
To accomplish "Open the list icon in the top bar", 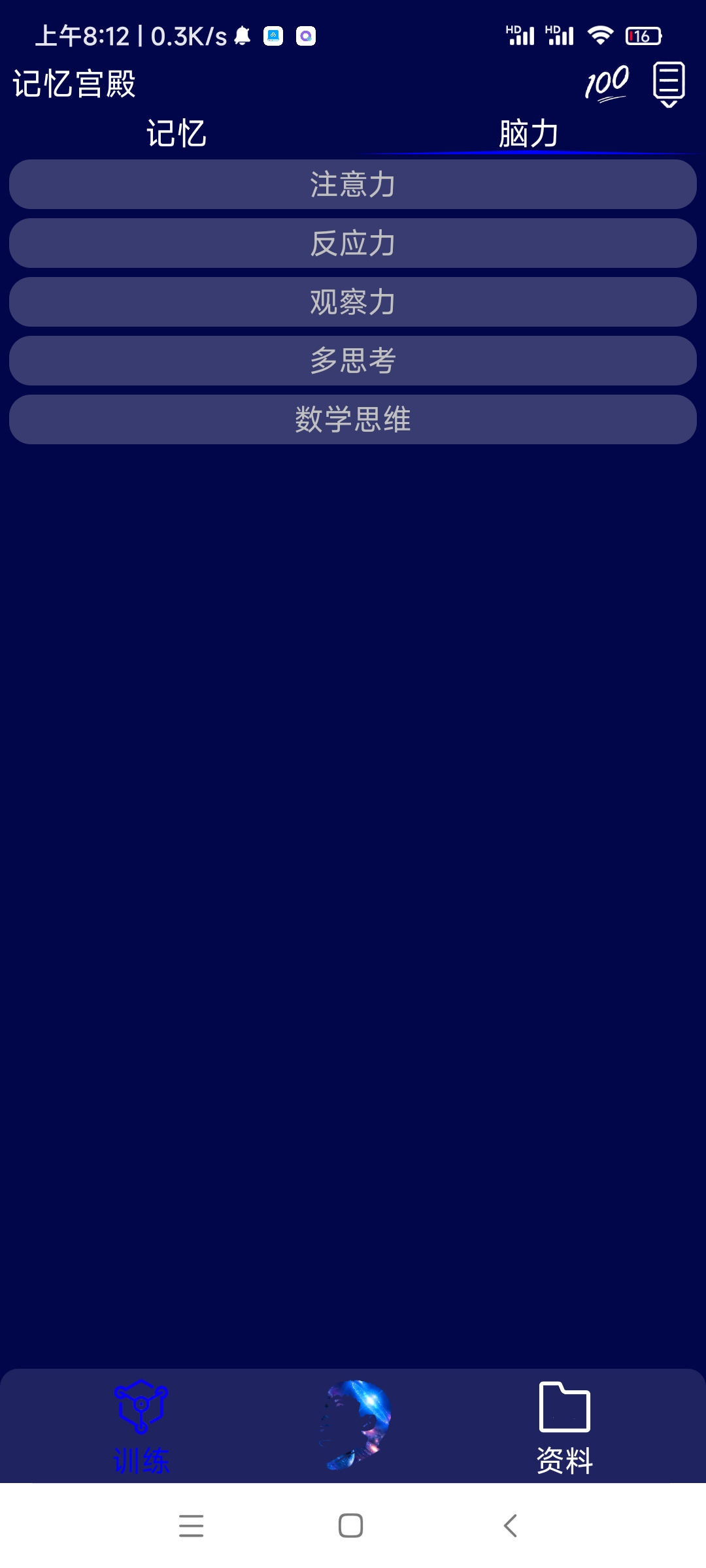I will 669,84.
